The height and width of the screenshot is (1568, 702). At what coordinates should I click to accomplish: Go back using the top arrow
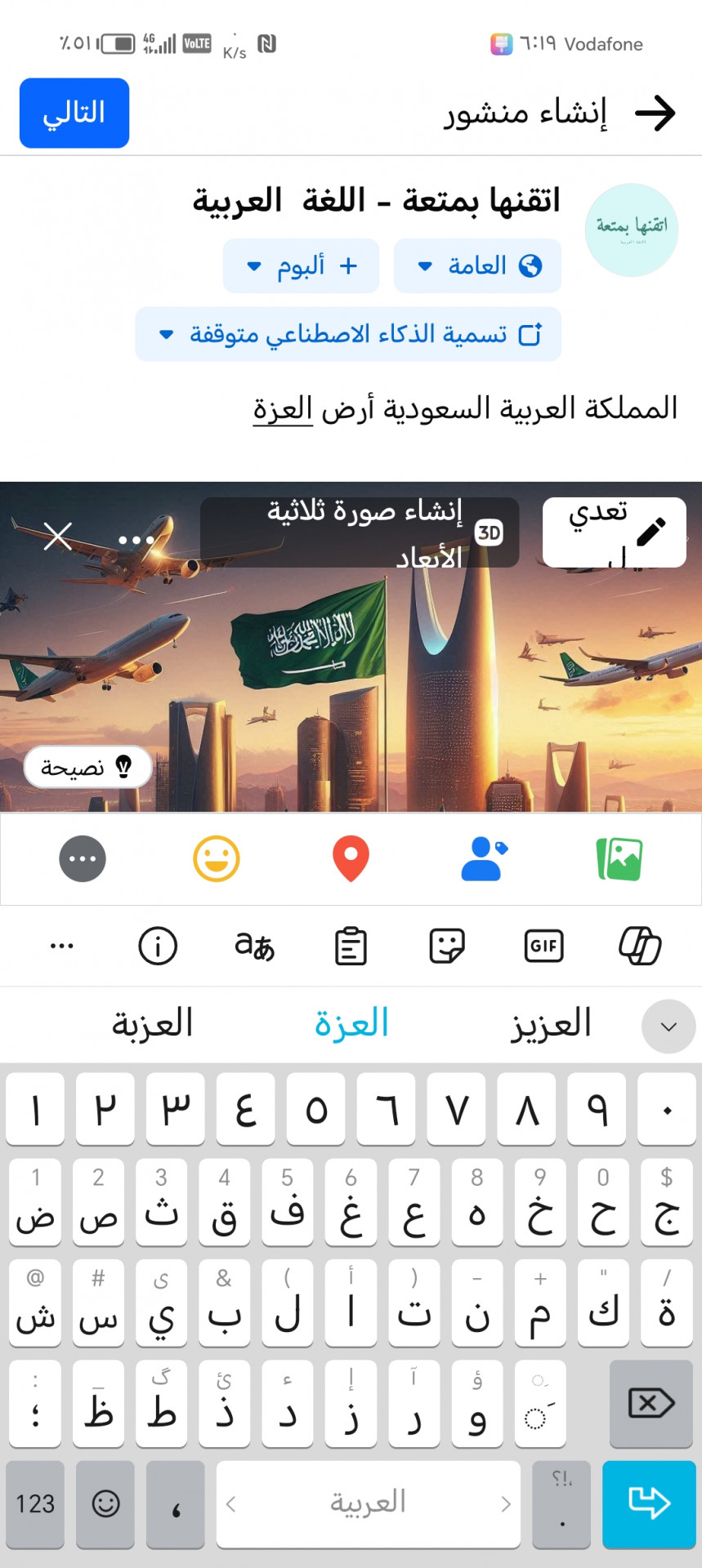click(655, 113)
